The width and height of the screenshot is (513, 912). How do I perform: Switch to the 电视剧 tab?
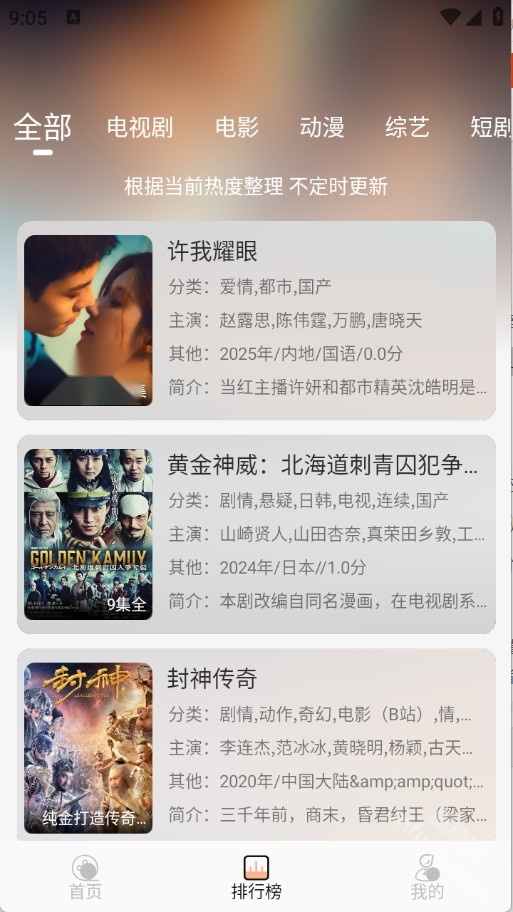click(140, 127)
